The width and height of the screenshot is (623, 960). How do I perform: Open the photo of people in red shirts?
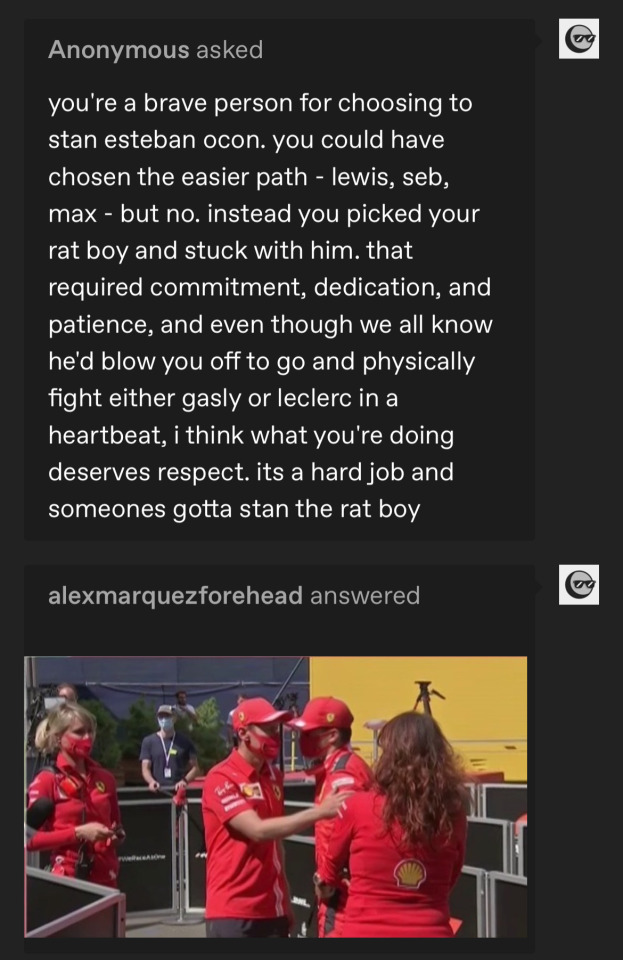[275, 796]
